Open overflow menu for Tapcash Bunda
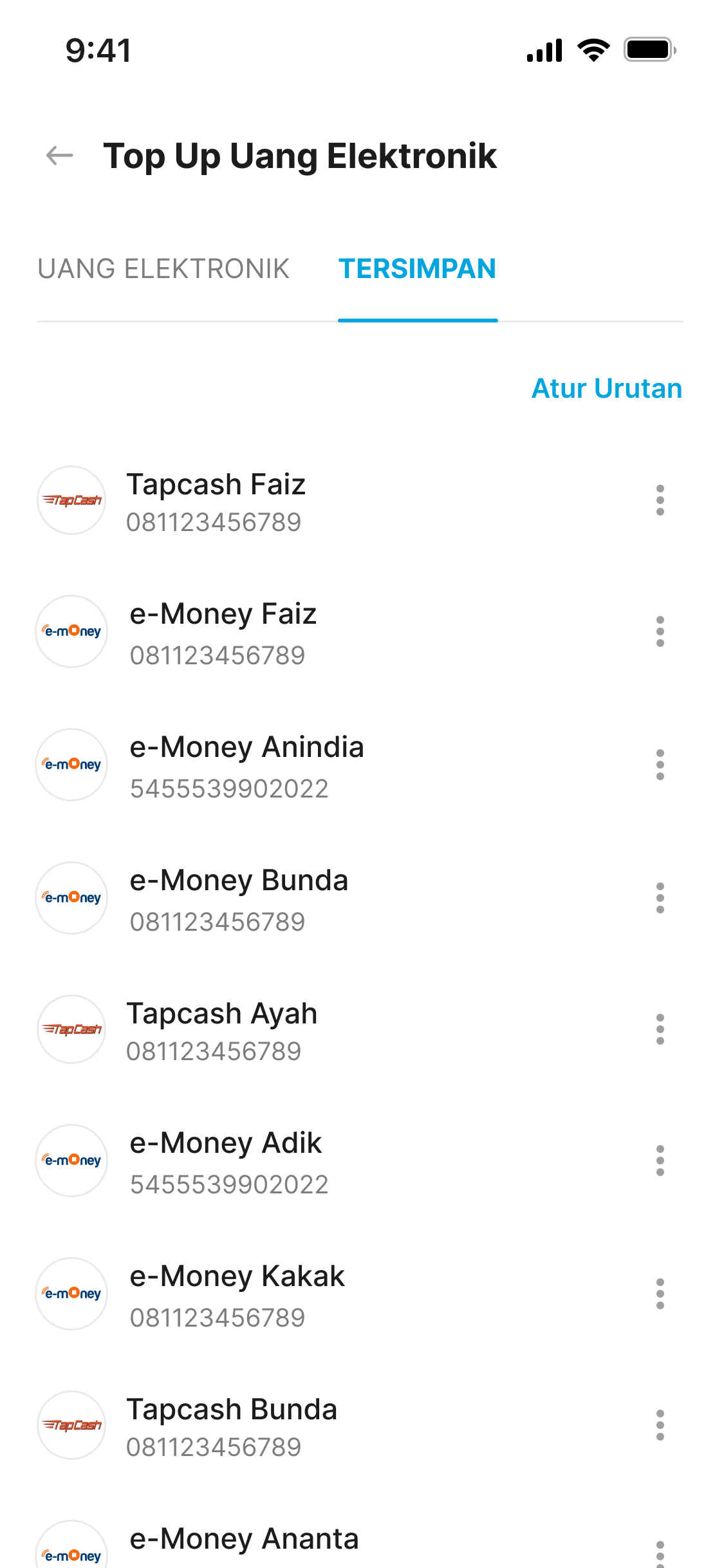Image resolution: width=724 pixels, height=1568 pixels. 660,1425
